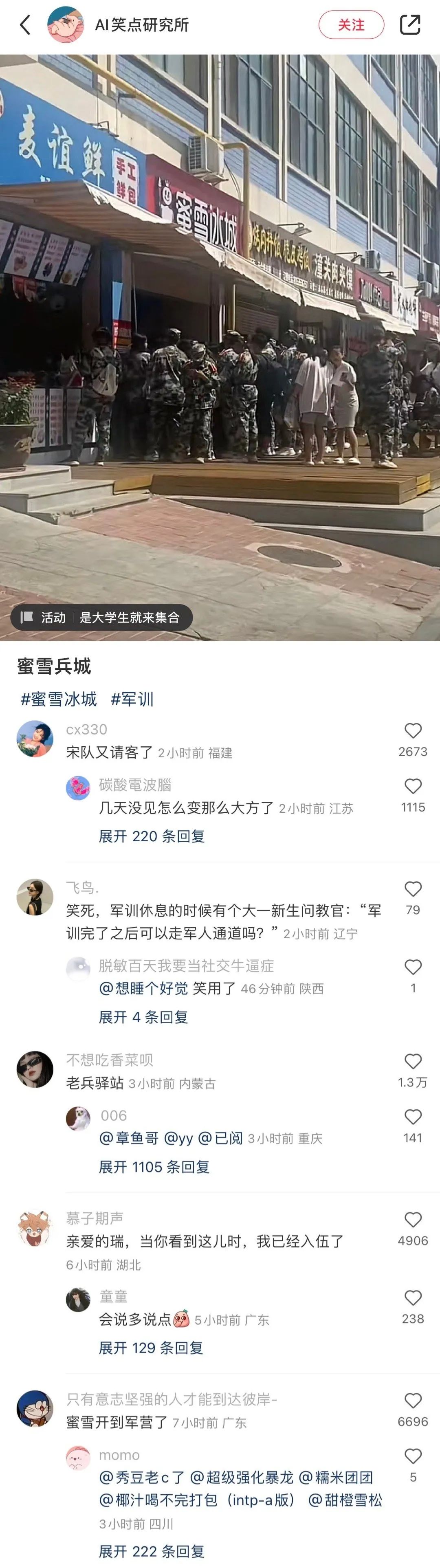Screen dimensions: 440x1568
Task: Open the 是大学生就来集合 activity tag
Action: tap(101, 617)
